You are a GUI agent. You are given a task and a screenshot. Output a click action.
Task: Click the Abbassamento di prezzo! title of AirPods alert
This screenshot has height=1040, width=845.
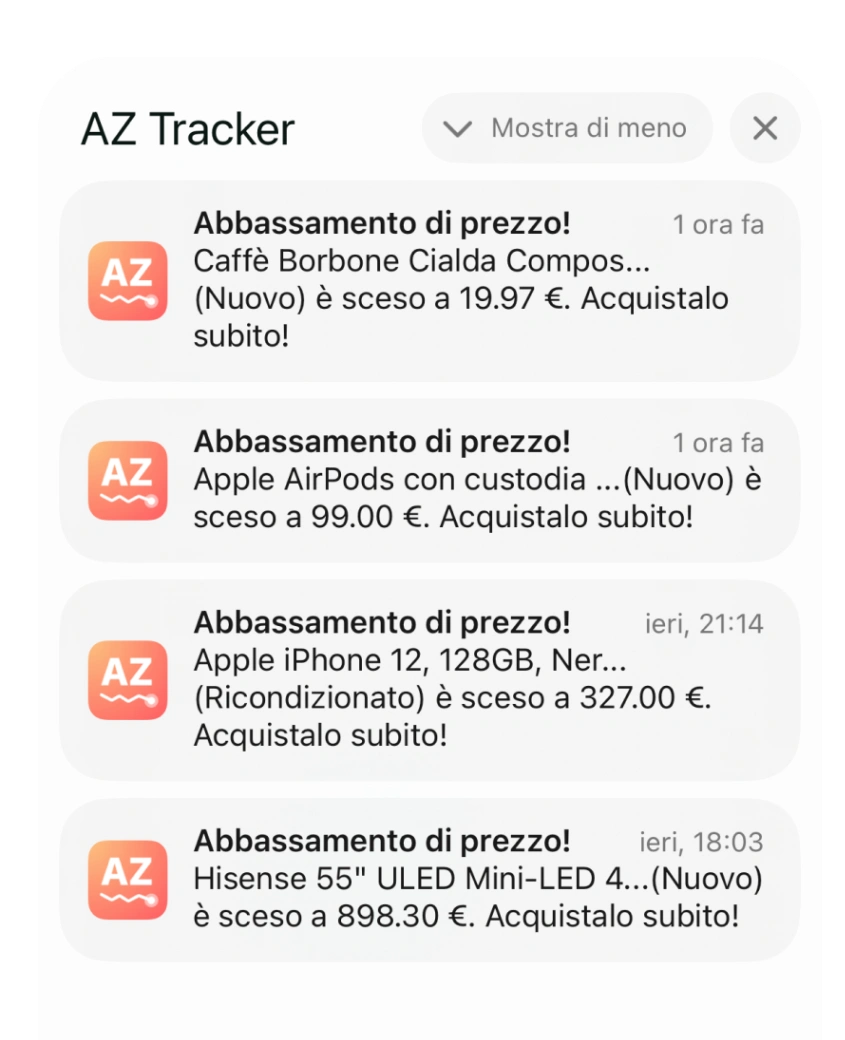(x=383, y=441)
